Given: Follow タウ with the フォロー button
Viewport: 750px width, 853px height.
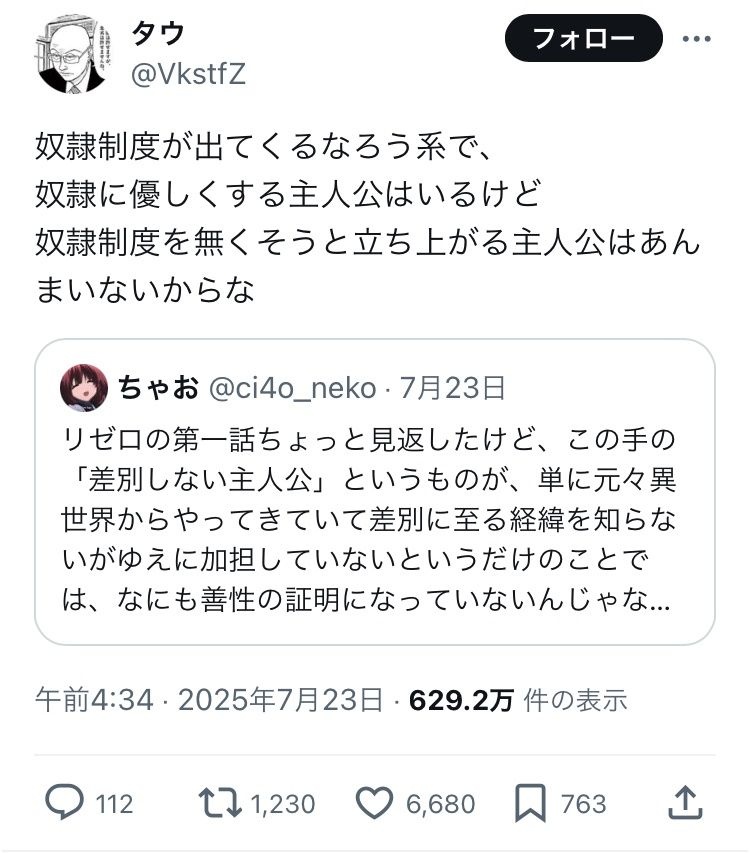Looking at the screenshot, I should (584, 39).
